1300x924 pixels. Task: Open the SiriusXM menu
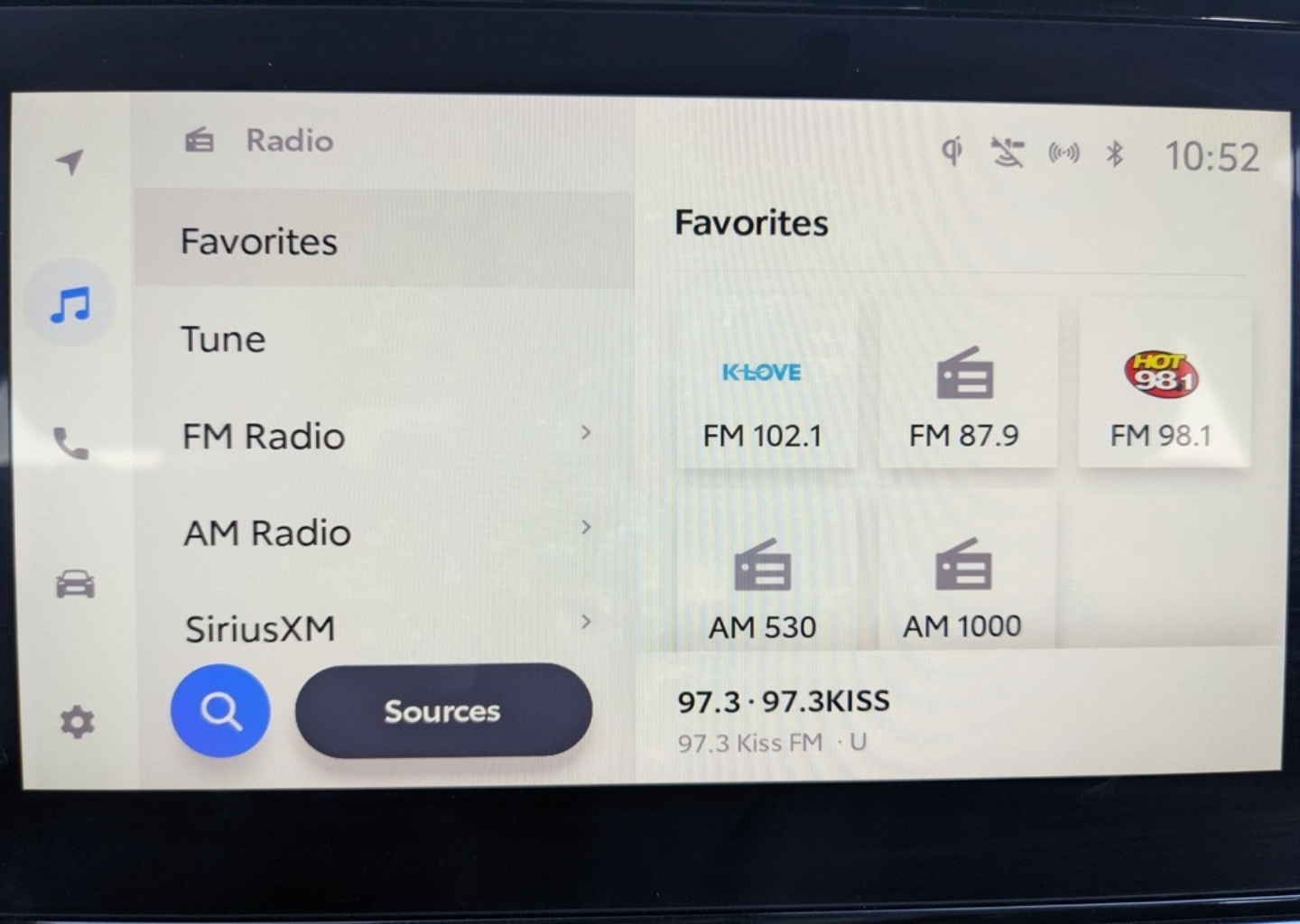tap(383, 627)
